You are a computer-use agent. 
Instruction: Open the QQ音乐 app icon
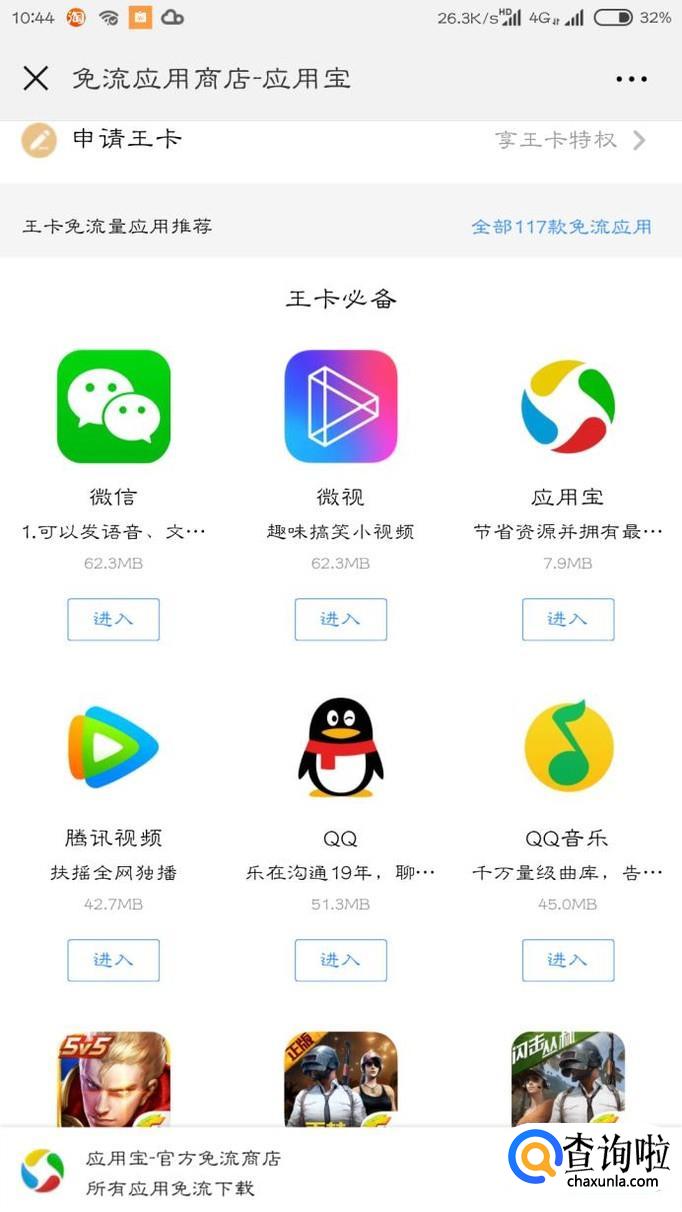click(567, 746)
